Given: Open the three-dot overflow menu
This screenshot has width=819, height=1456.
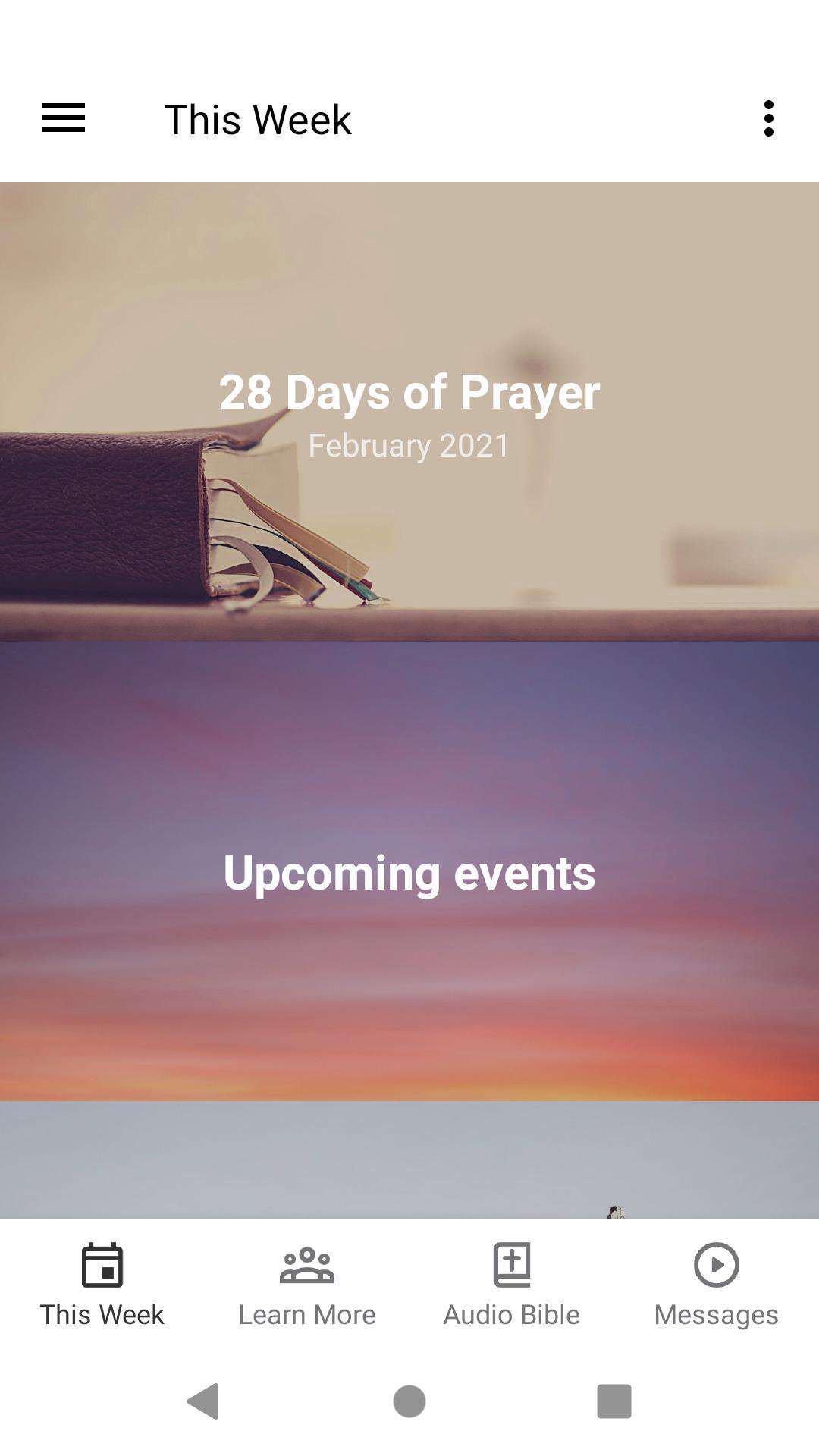Looking at the screenshot, I should [x=768, y=118].
